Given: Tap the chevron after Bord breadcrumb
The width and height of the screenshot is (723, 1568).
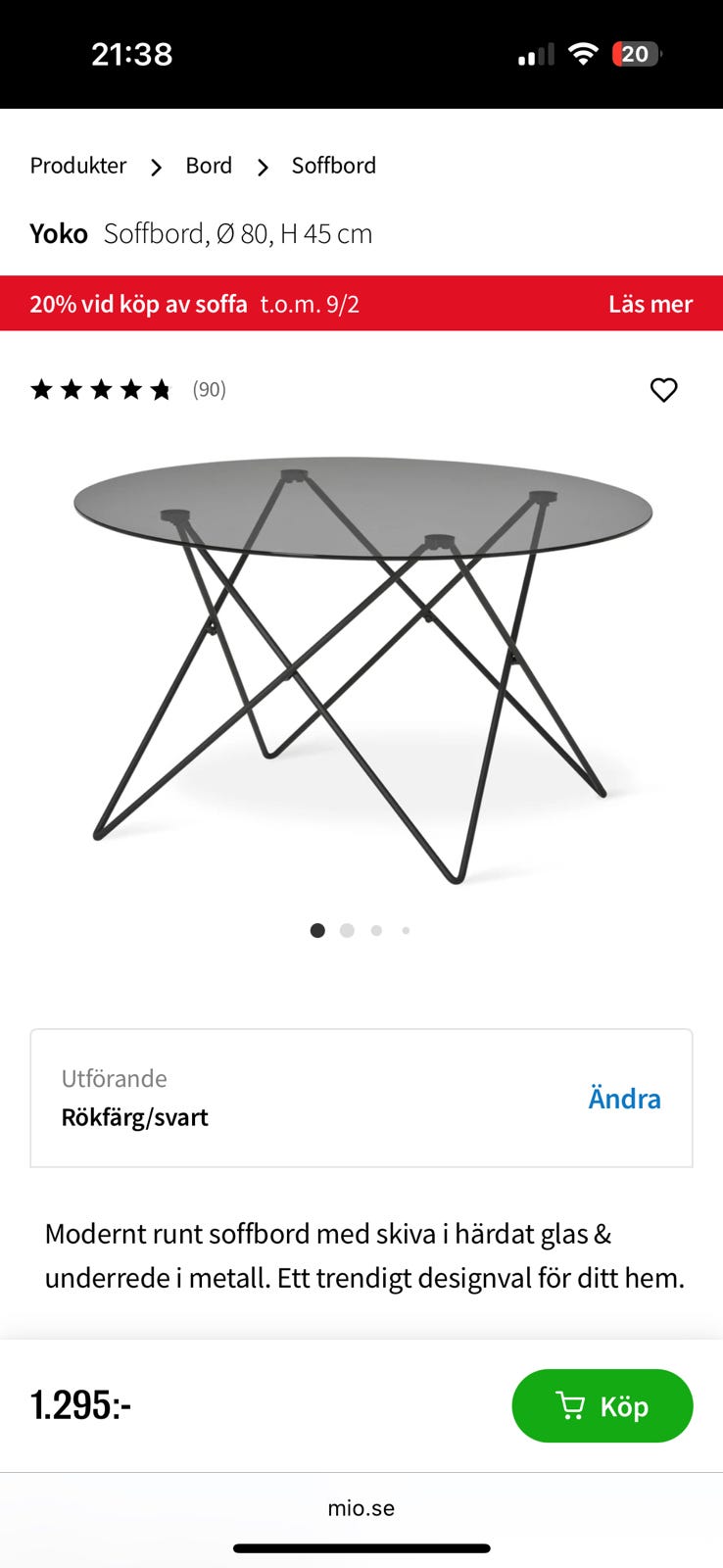Looking at the screenshot, I should click(x=262, y=167).
